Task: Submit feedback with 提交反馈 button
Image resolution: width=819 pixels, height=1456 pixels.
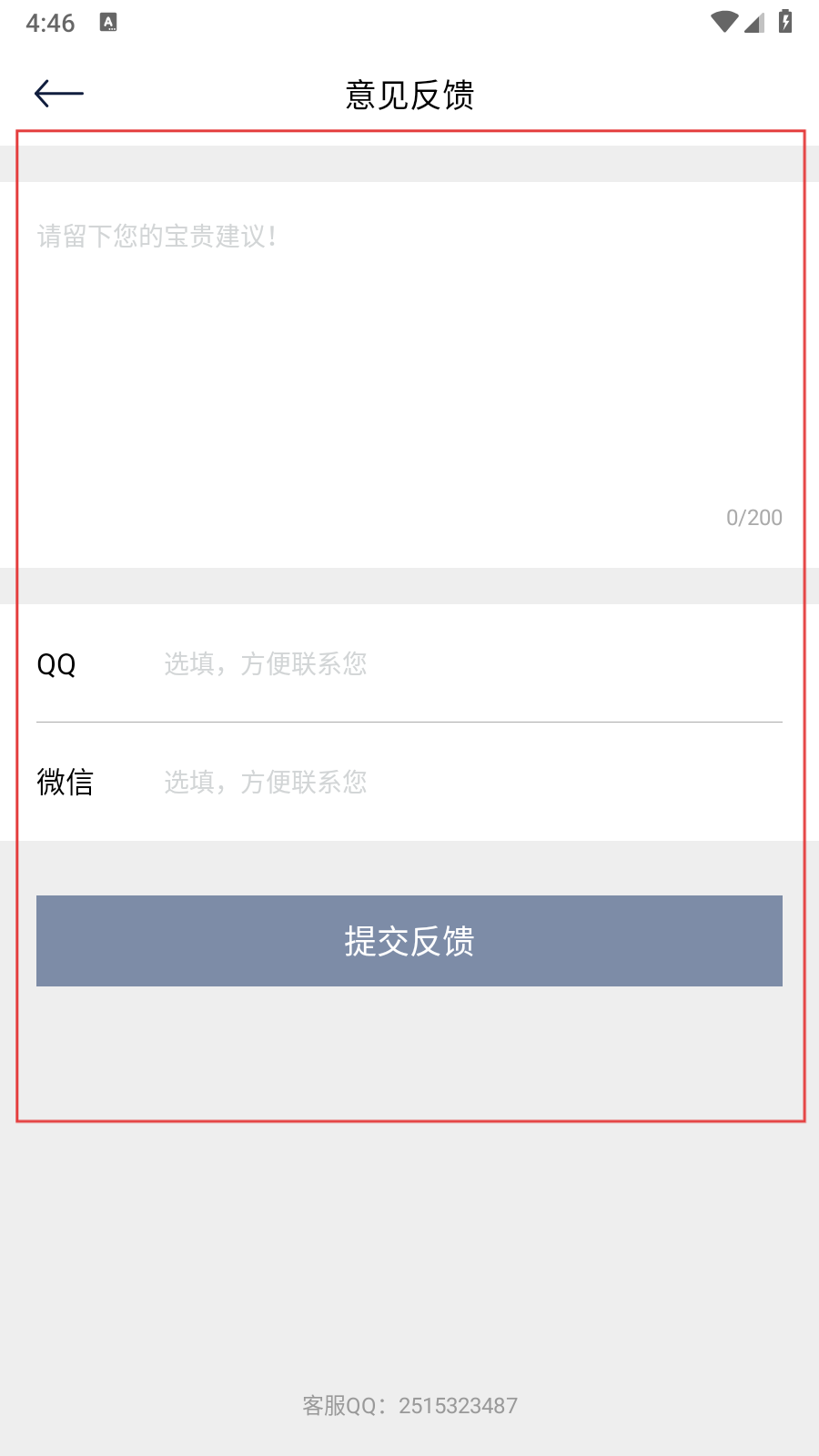Action: click(409, 941)
